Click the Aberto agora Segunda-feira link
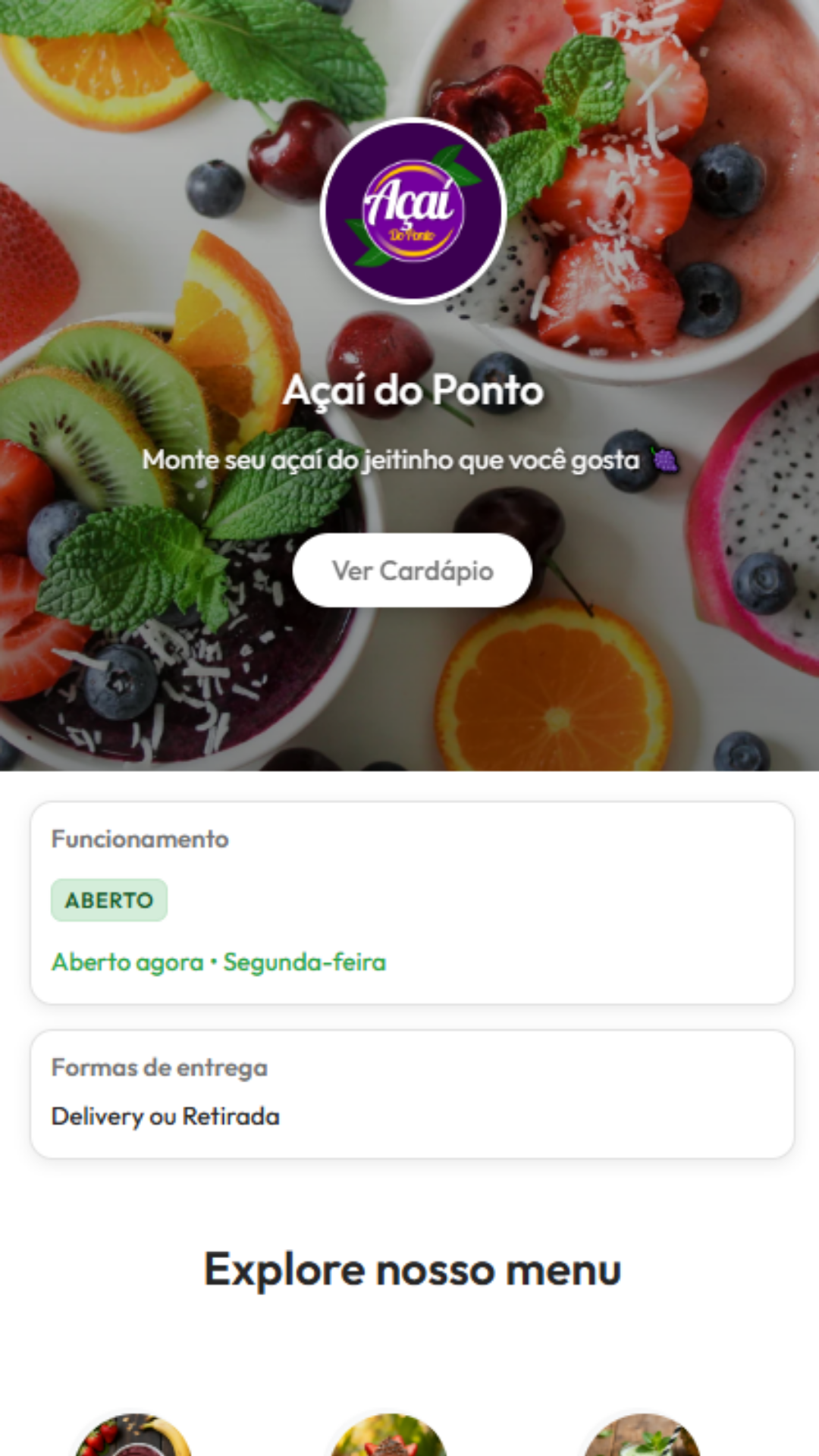The height and width of the screenshot is (1456, 819). coord(218,963)
